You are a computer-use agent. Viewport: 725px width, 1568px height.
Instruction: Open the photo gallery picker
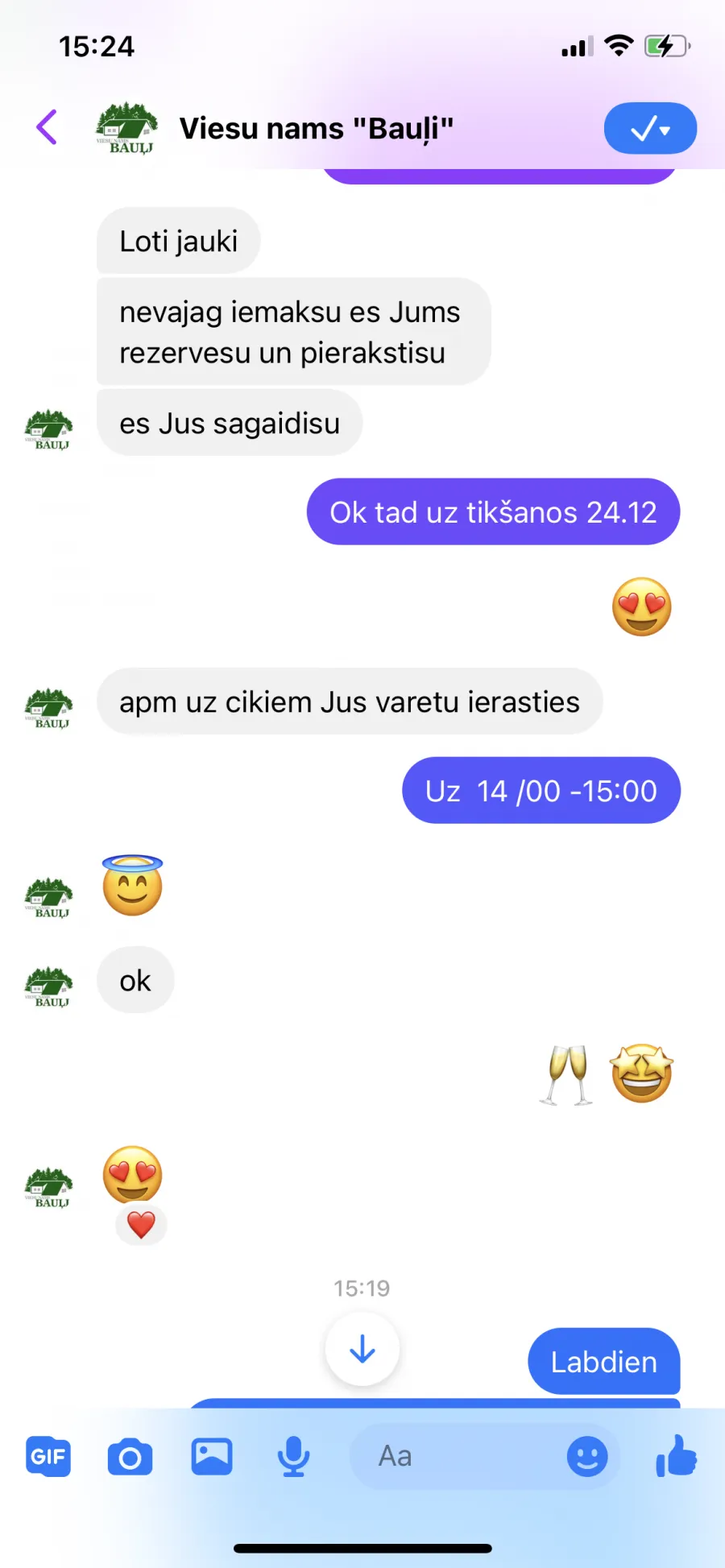point(212,1456)
